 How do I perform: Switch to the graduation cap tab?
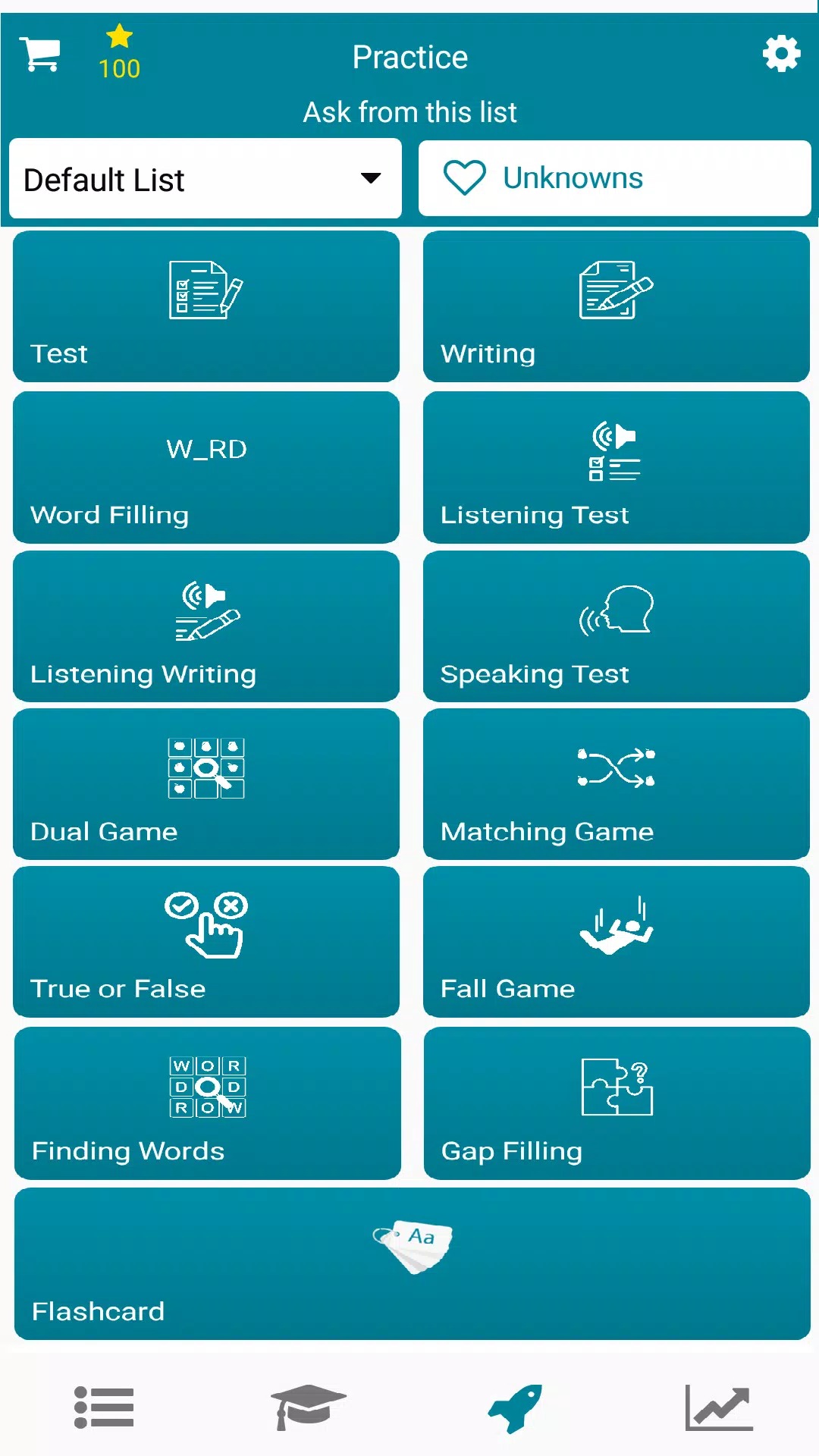308,1407
